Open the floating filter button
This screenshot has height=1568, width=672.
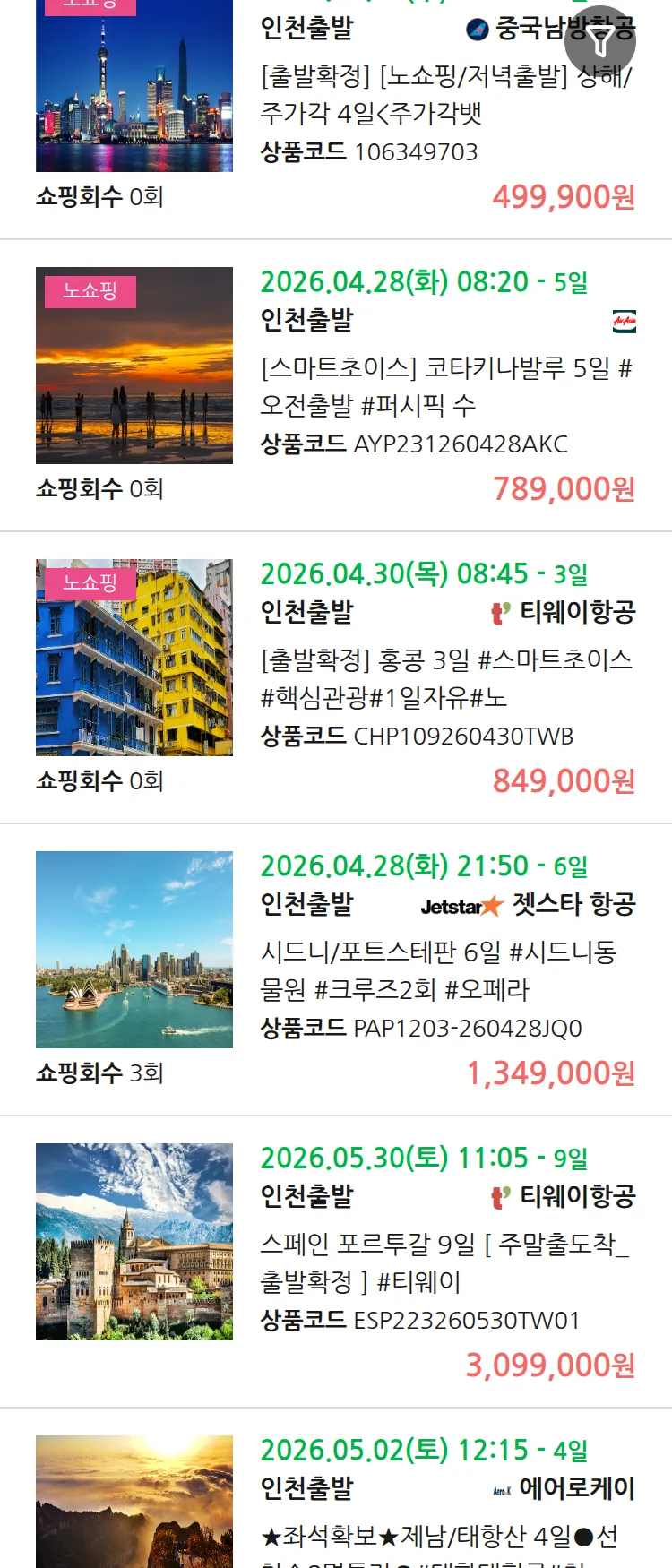[599, 41]
